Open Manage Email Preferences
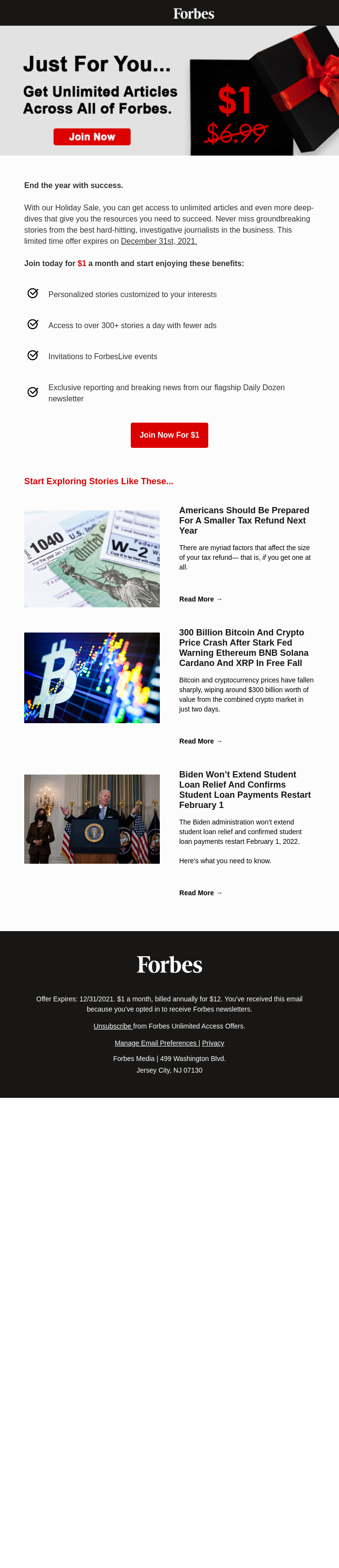Image resolution: width=339 pixels, height=1568 pixels. tap(155, 1043)
